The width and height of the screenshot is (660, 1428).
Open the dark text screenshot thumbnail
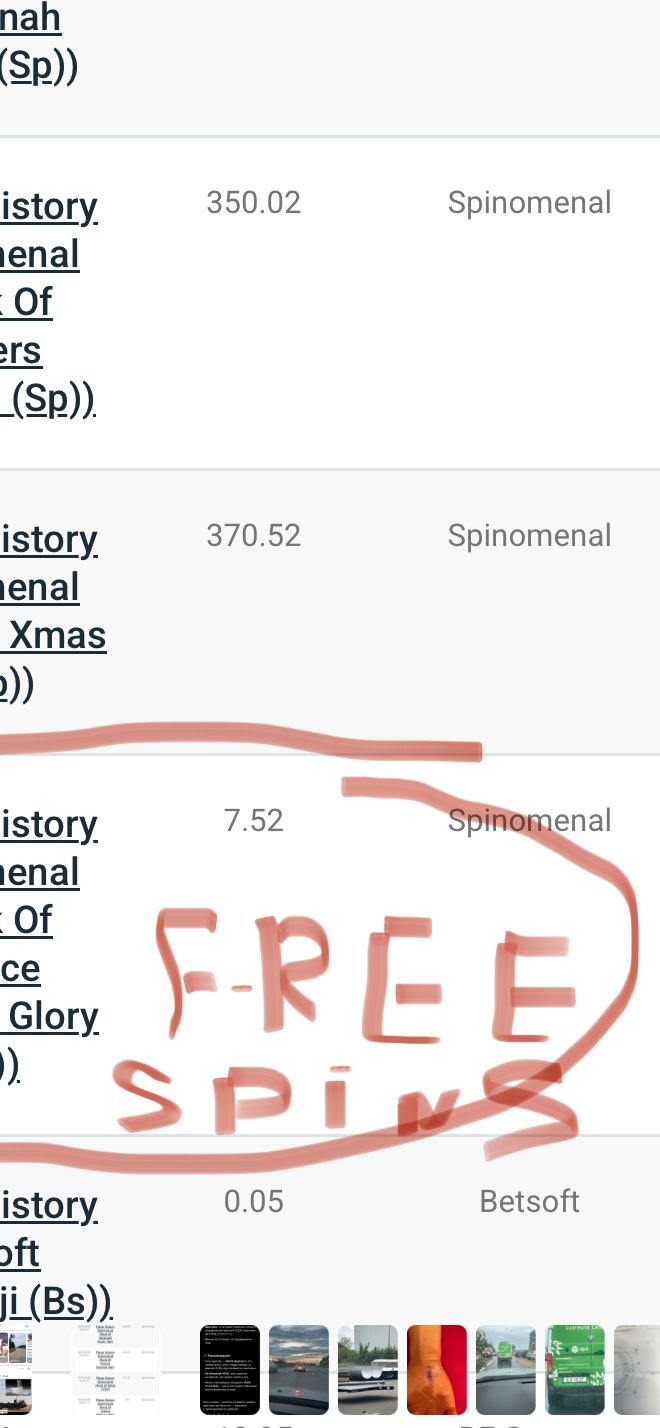tap(230, 1369)
